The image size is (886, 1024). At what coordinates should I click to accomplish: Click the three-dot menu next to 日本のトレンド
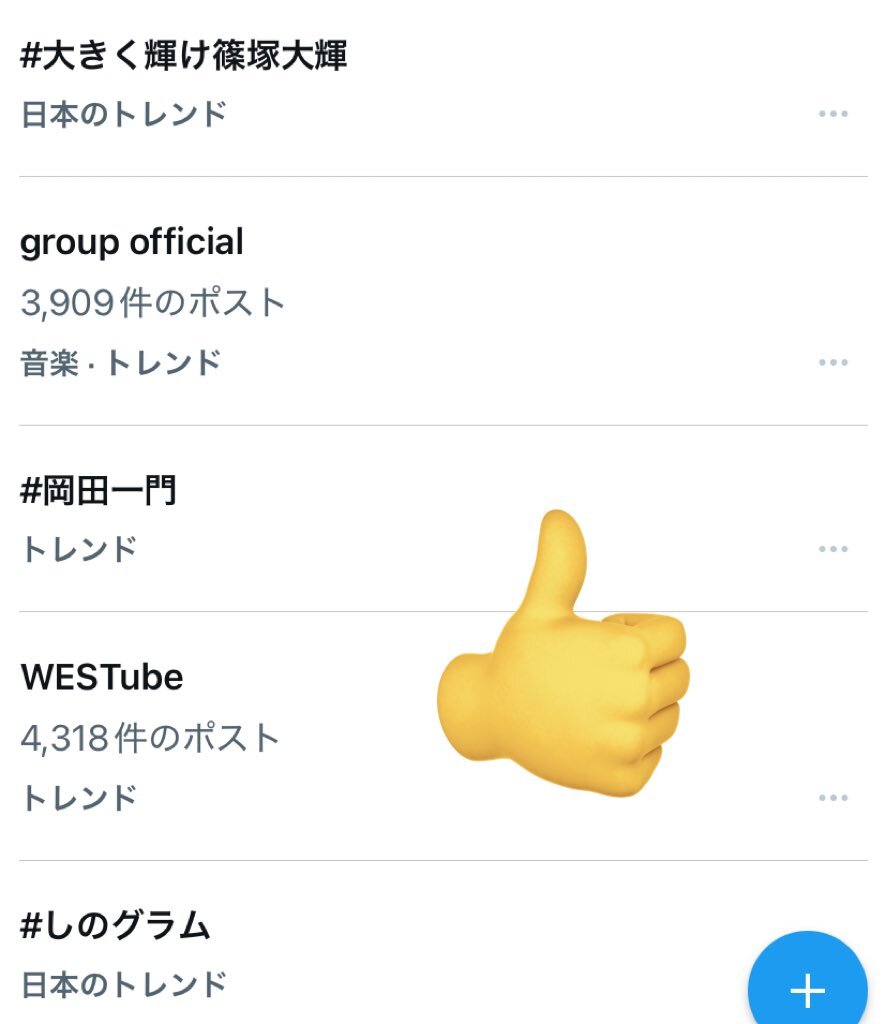pos(835,113)
